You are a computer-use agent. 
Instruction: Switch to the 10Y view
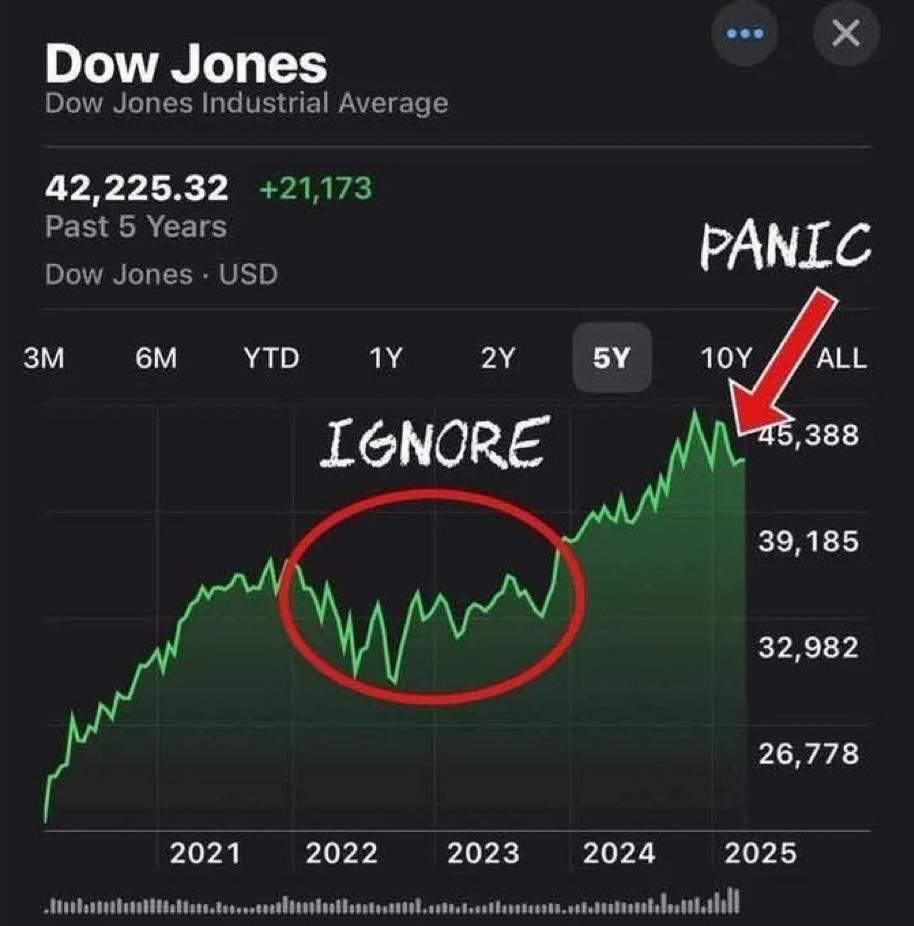(724, 358)
